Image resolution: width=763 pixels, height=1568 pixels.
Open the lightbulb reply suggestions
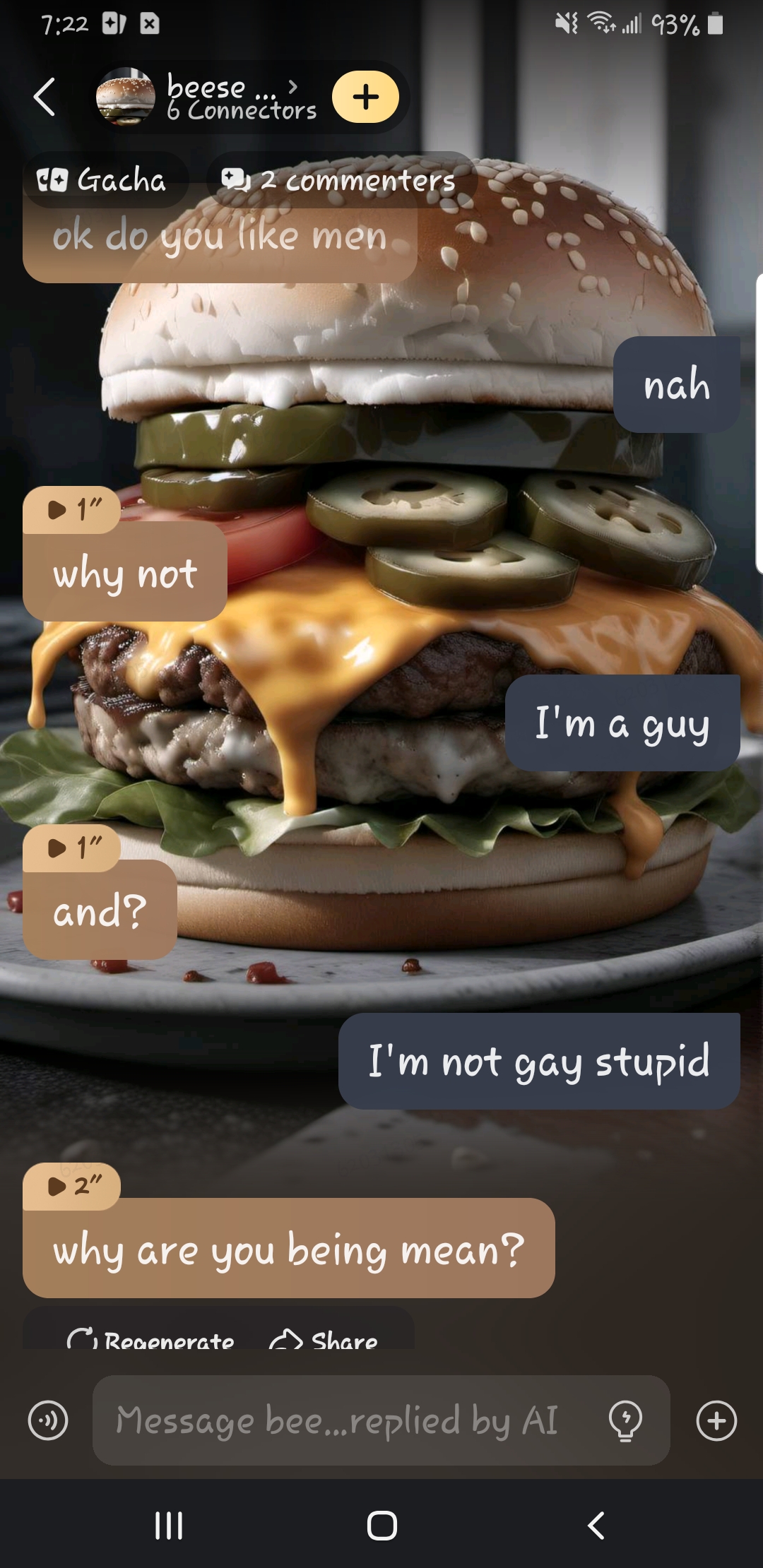[x=625, y=1420]
